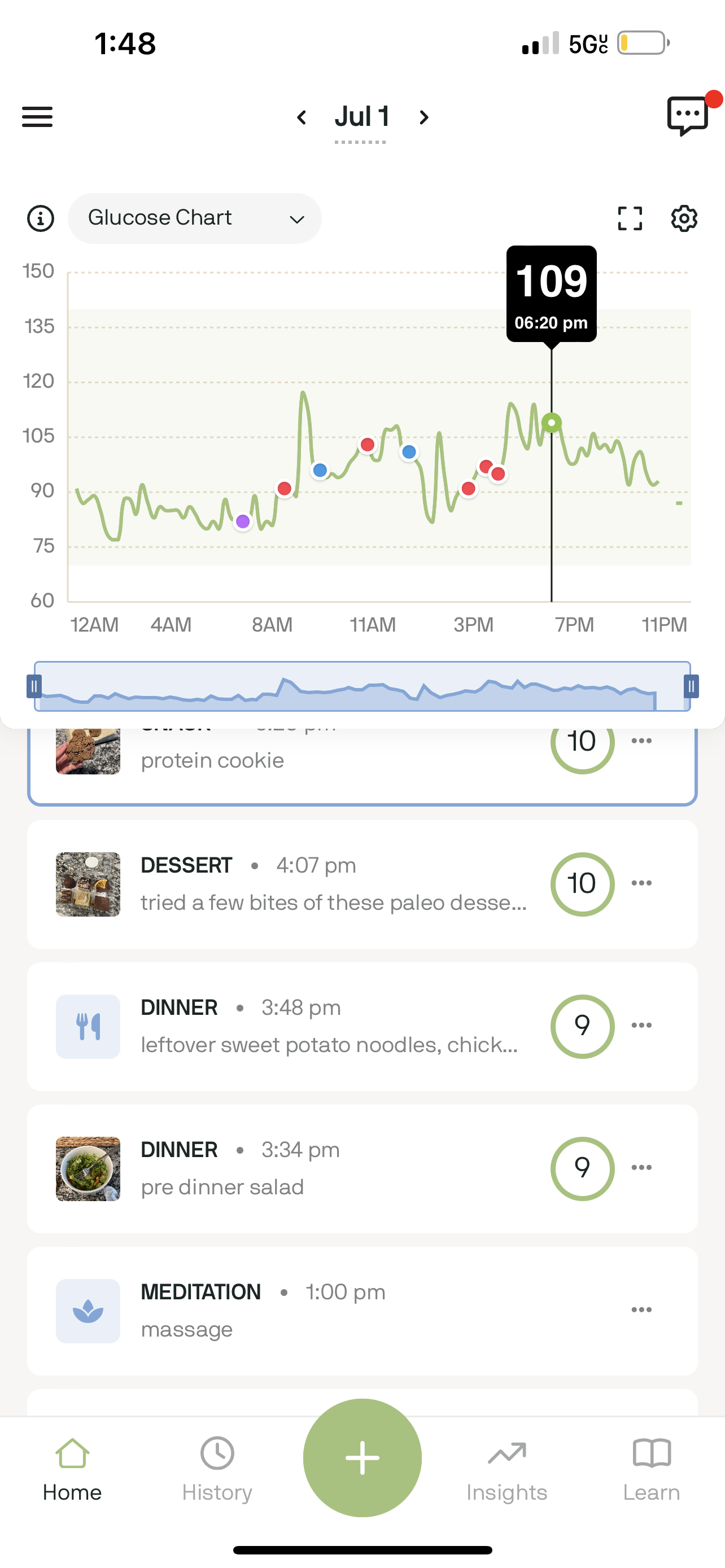The width and height of the screenshot is (725, 1568).
Task: Switch to the Insights tab
Action: pyautogui.click(x=507, y=1469)
